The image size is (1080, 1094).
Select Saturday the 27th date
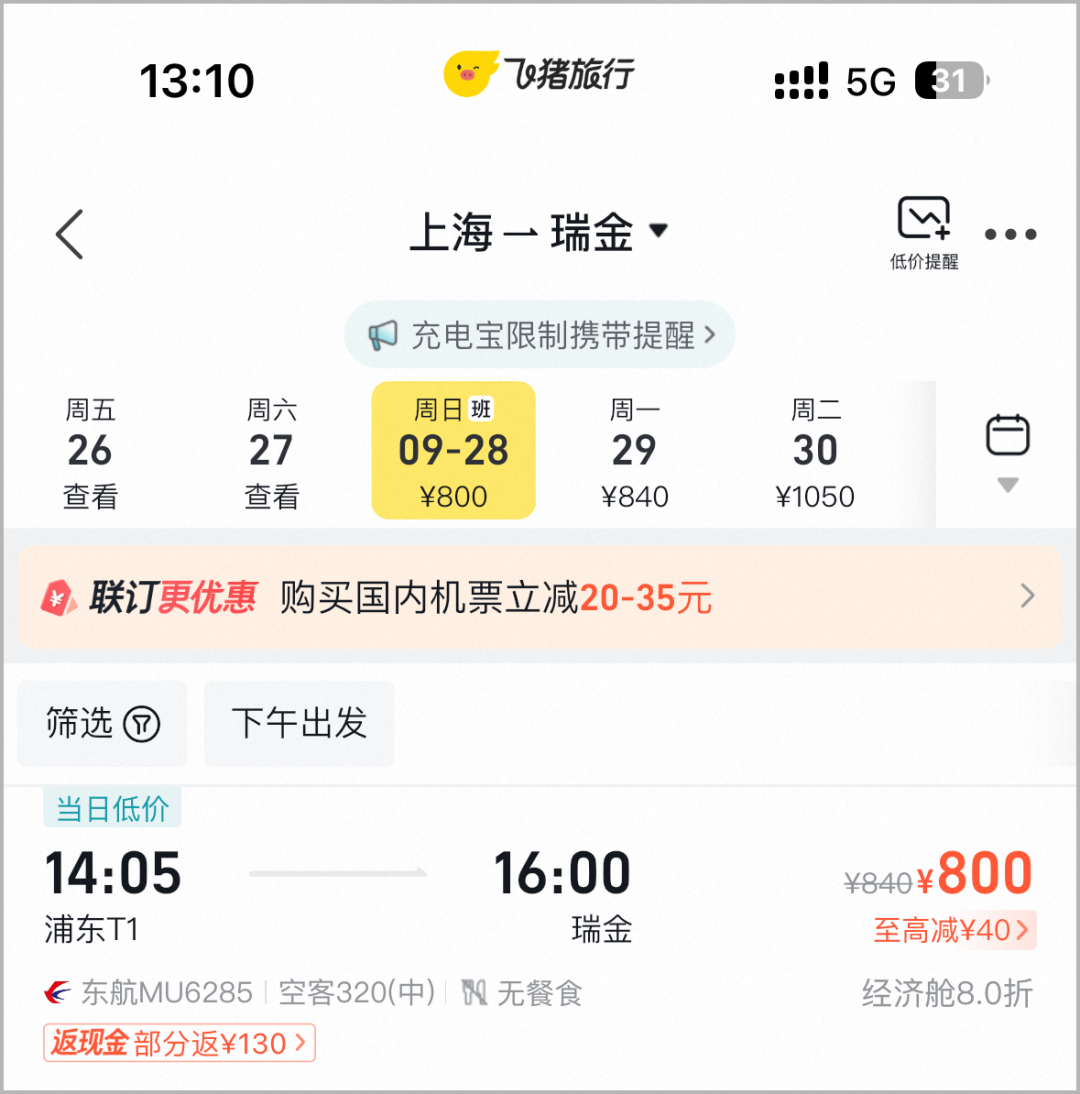[271, 452]
